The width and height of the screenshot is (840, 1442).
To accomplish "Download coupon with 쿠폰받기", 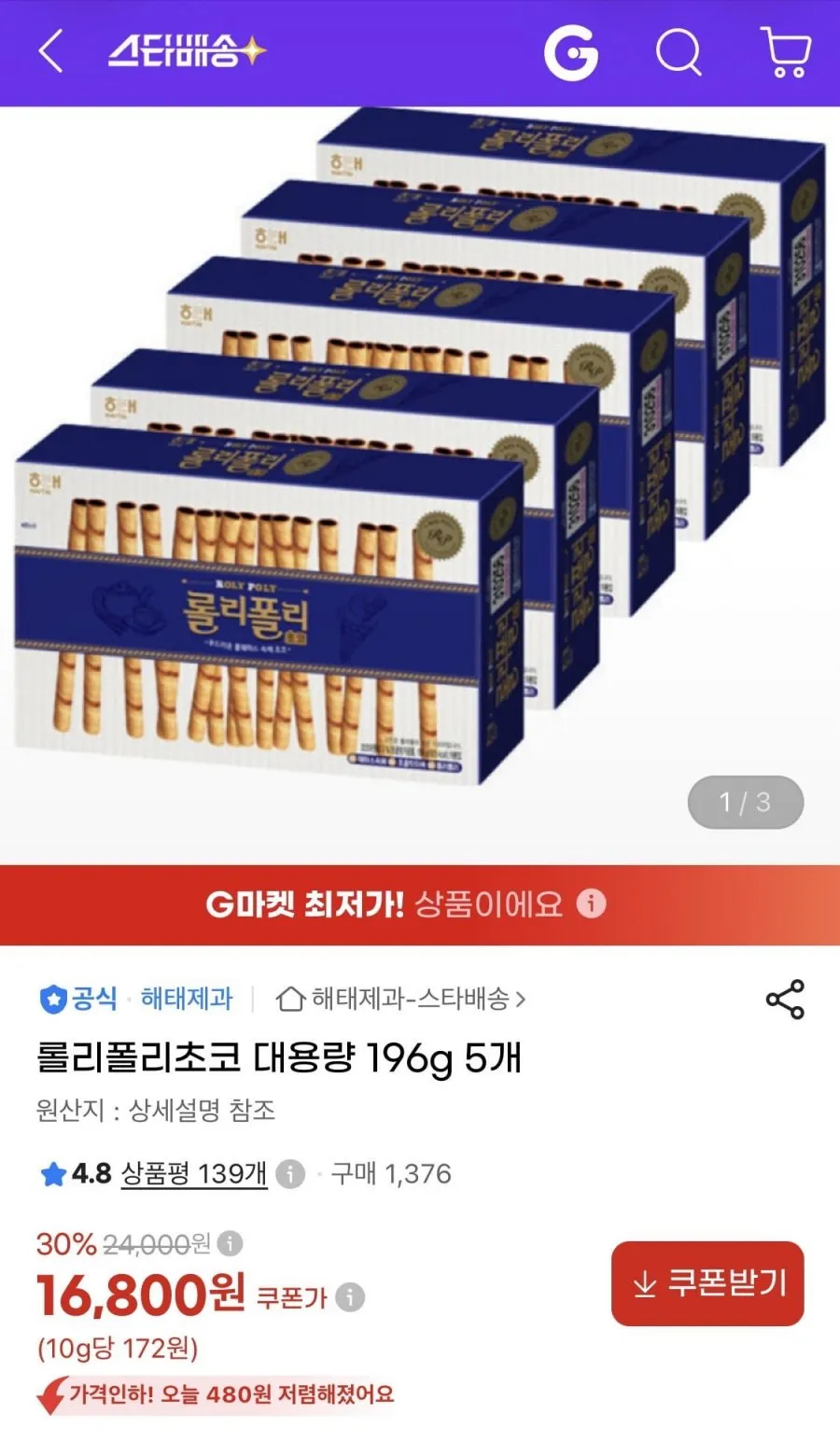I will click(707, 1283).
